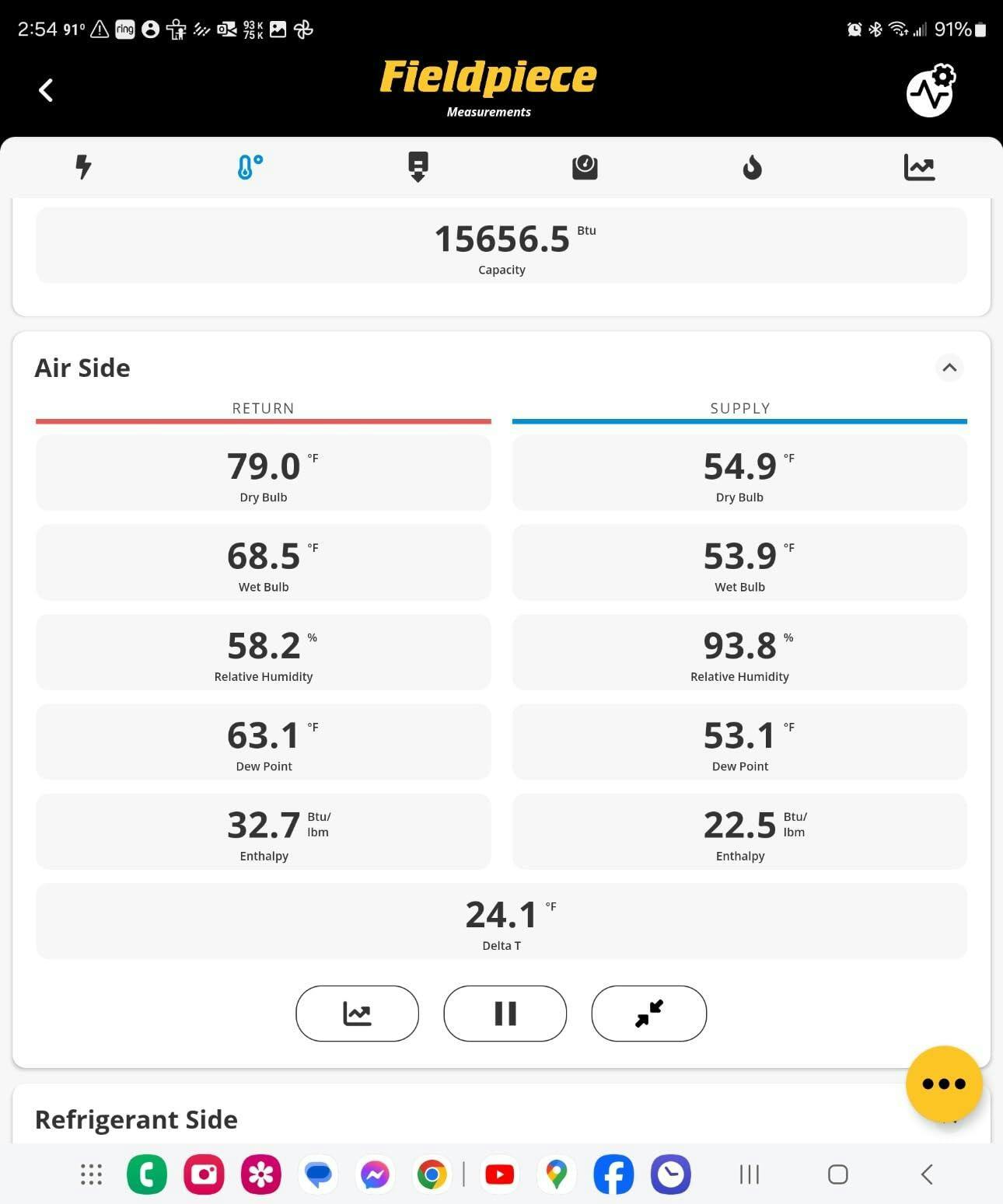
Task: Go back using the header arrow
Action: [x=46, y=90]
